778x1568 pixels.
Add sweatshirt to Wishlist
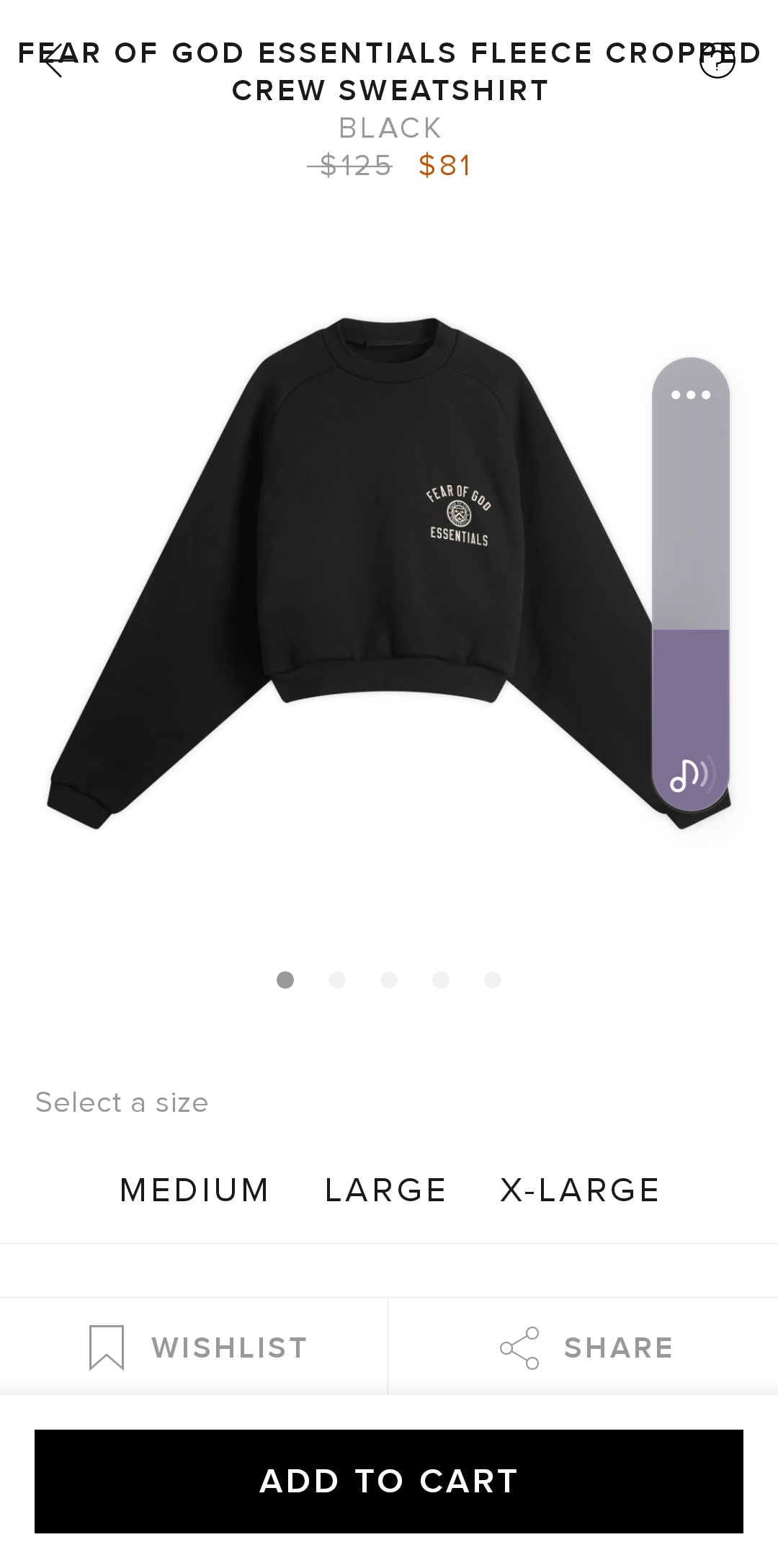[x=196, y=1347]
